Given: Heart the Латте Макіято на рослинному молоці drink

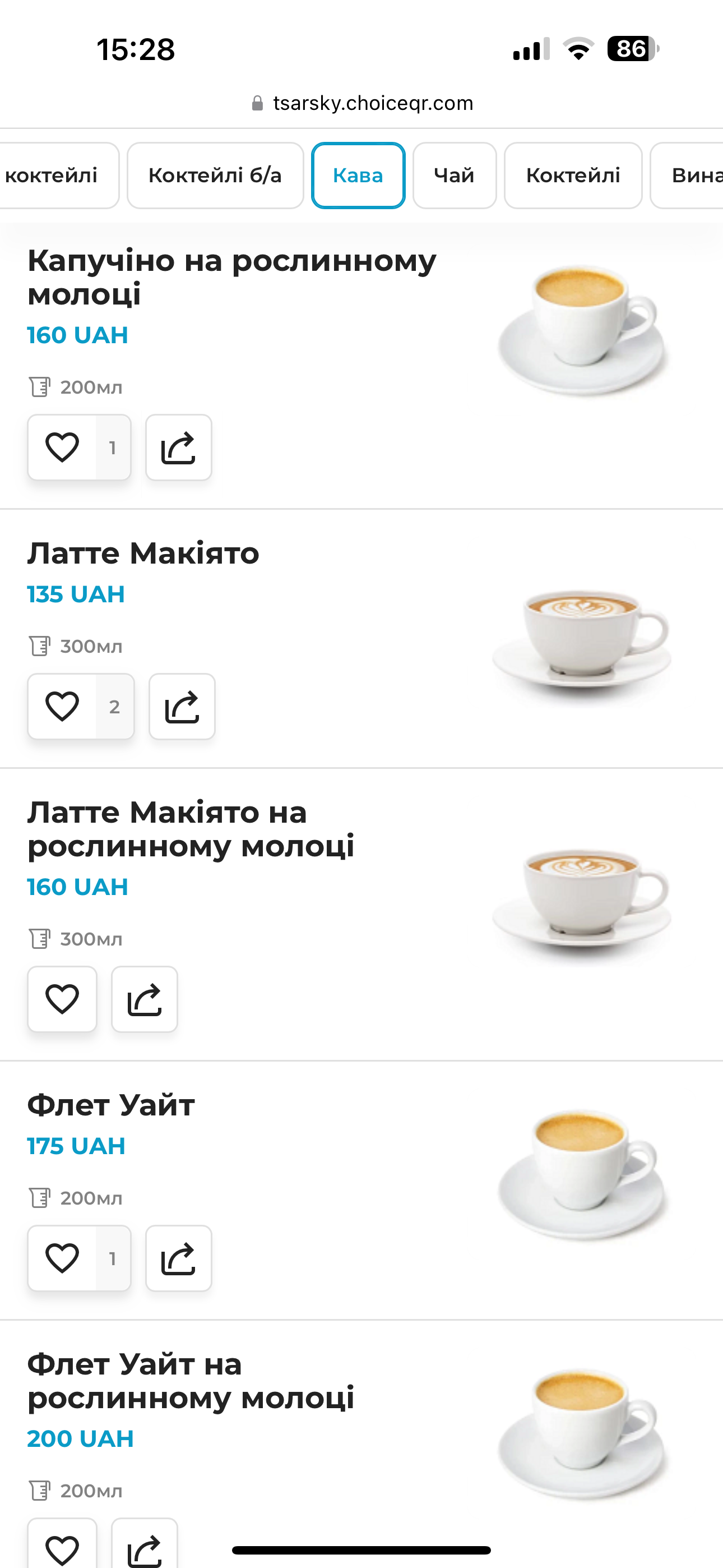Looking at the screenshot, I should pyautogui.click(x=63, y=999).
